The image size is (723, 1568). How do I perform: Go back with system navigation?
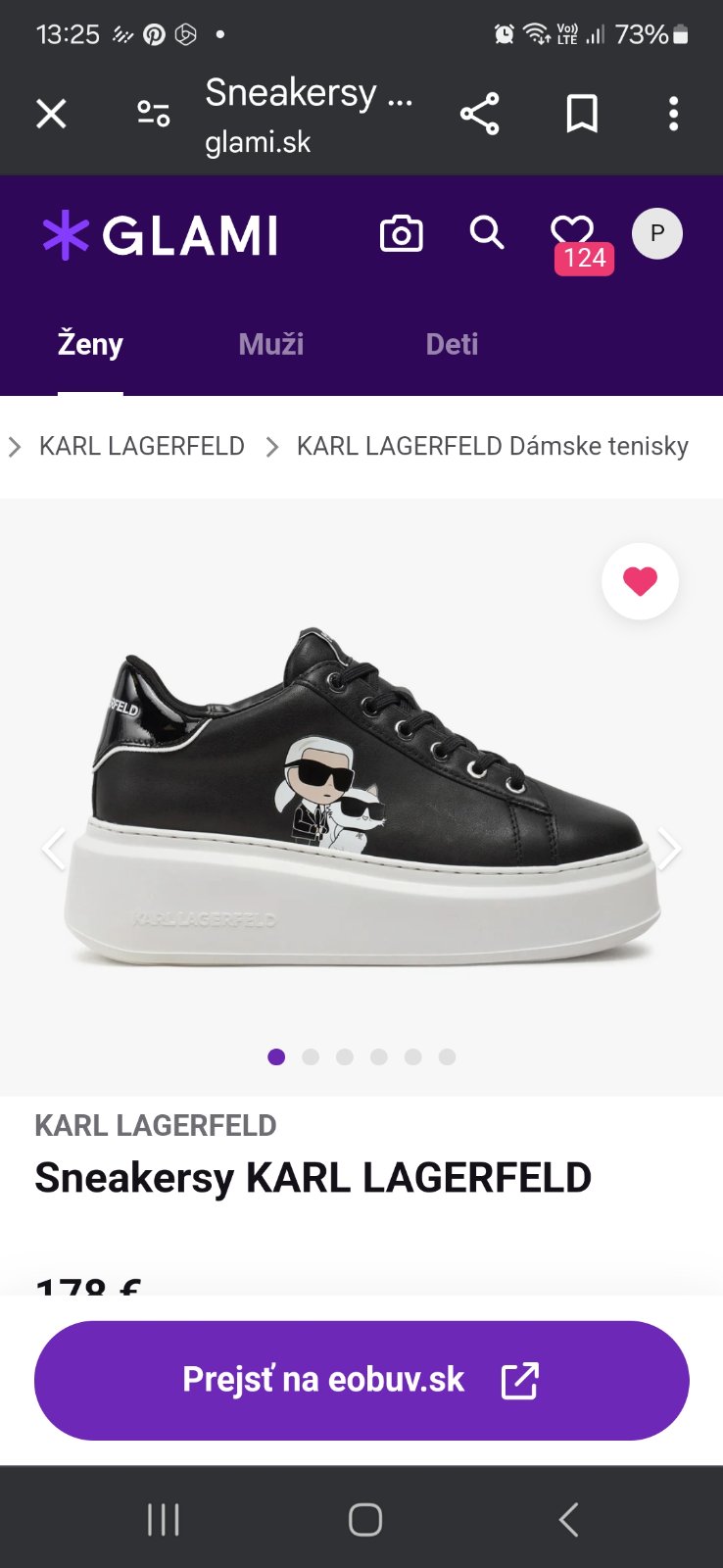coord(568,1520)
